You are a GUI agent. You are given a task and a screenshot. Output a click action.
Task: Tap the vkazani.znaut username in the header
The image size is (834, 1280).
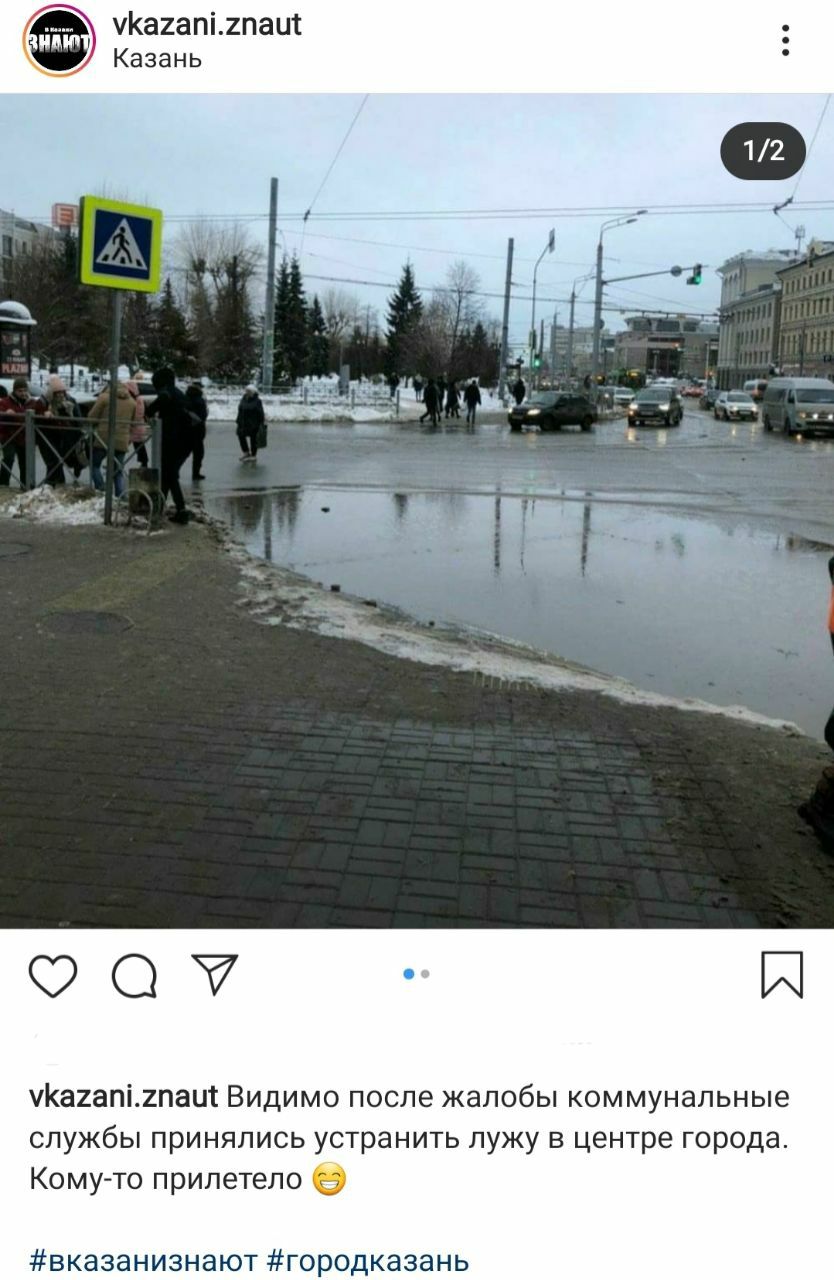[x=207, y=24]
